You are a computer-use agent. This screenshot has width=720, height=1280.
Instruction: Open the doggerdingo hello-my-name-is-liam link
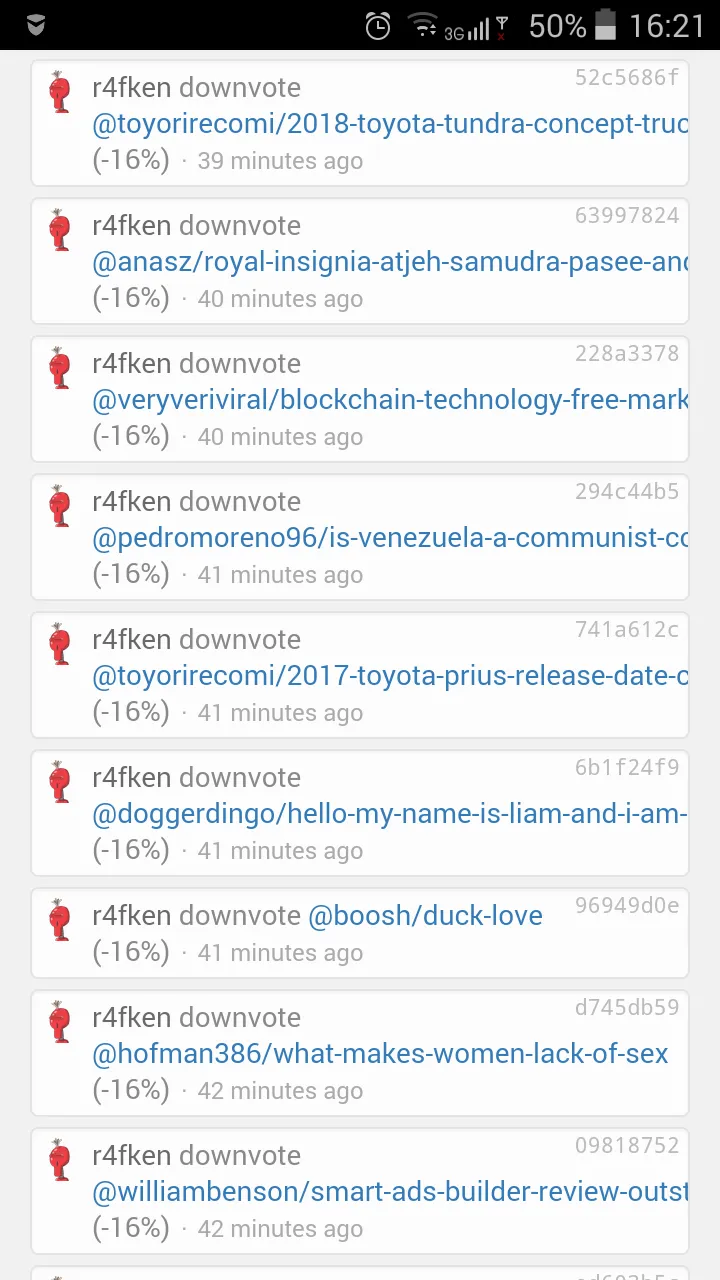(x=390, y=815)
